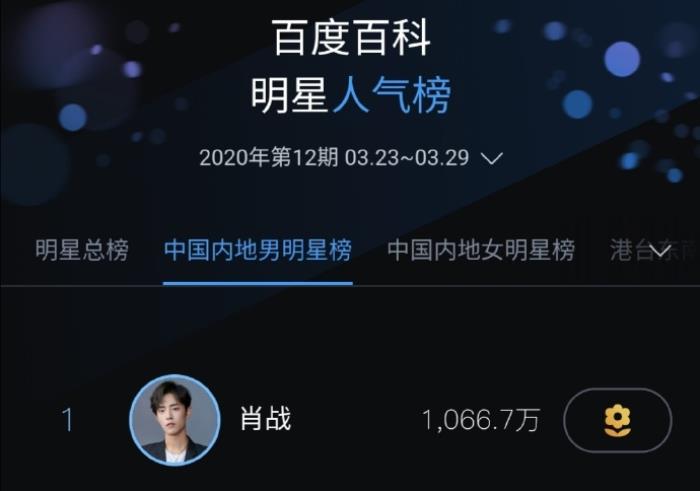Viewport: 700px width, 491px height.
Task: Select the 中国内地男明星榜 tab
Action: (258, 250)
